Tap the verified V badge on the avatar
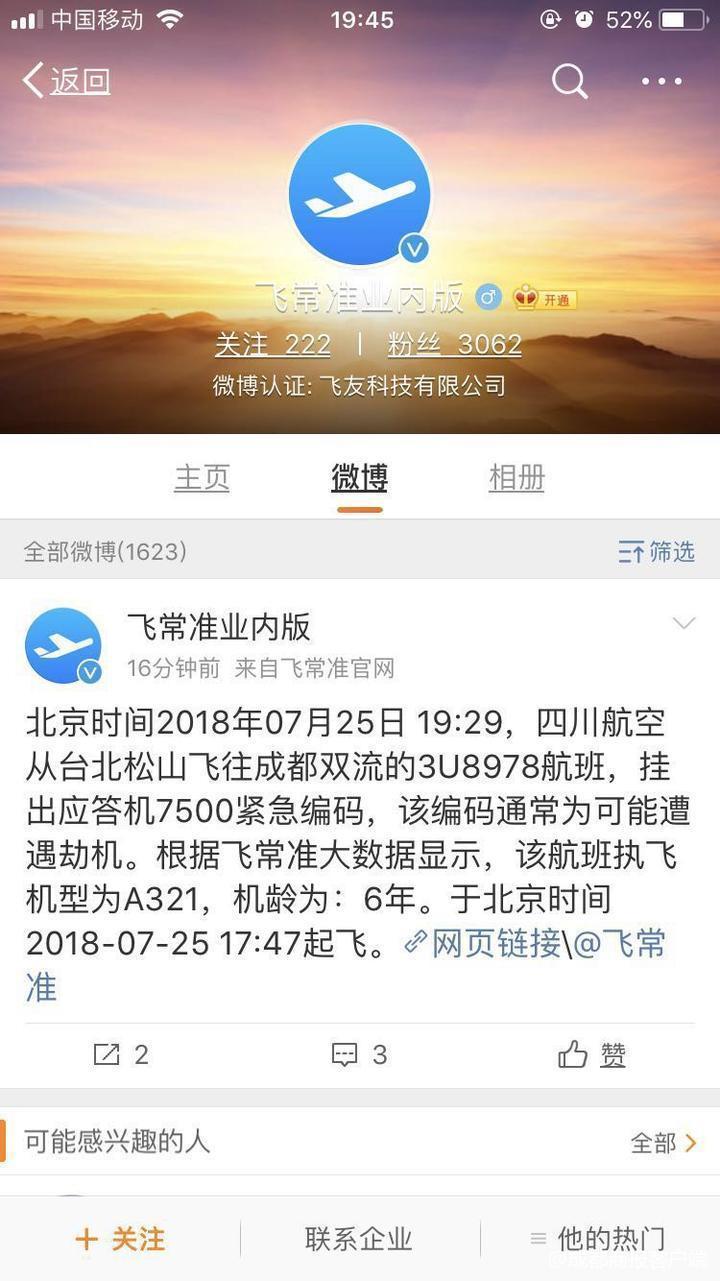 [415, 249]
